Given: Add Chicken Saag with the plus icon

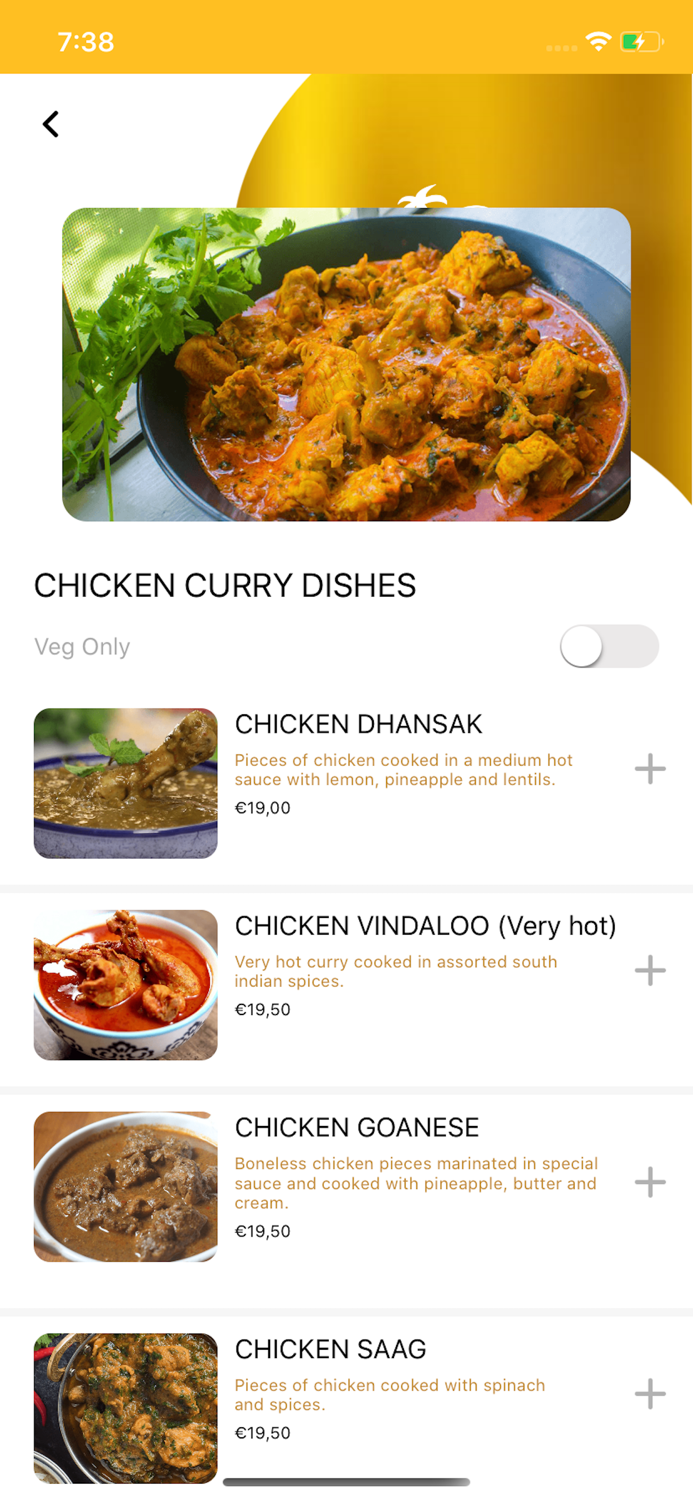Looking at the screenshot, I should click(650, 1394).
